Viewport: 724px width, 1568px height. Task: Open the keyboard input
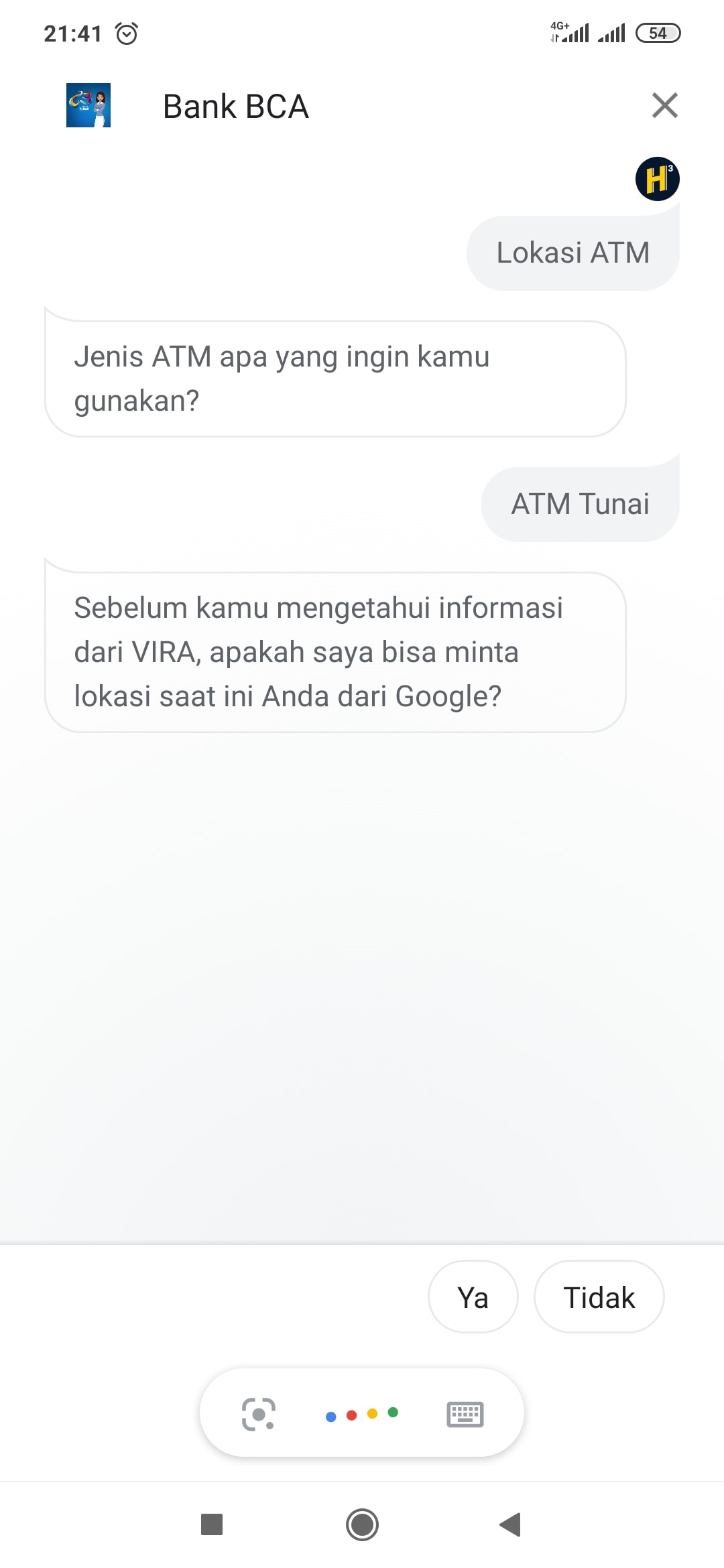(465, 1414)
